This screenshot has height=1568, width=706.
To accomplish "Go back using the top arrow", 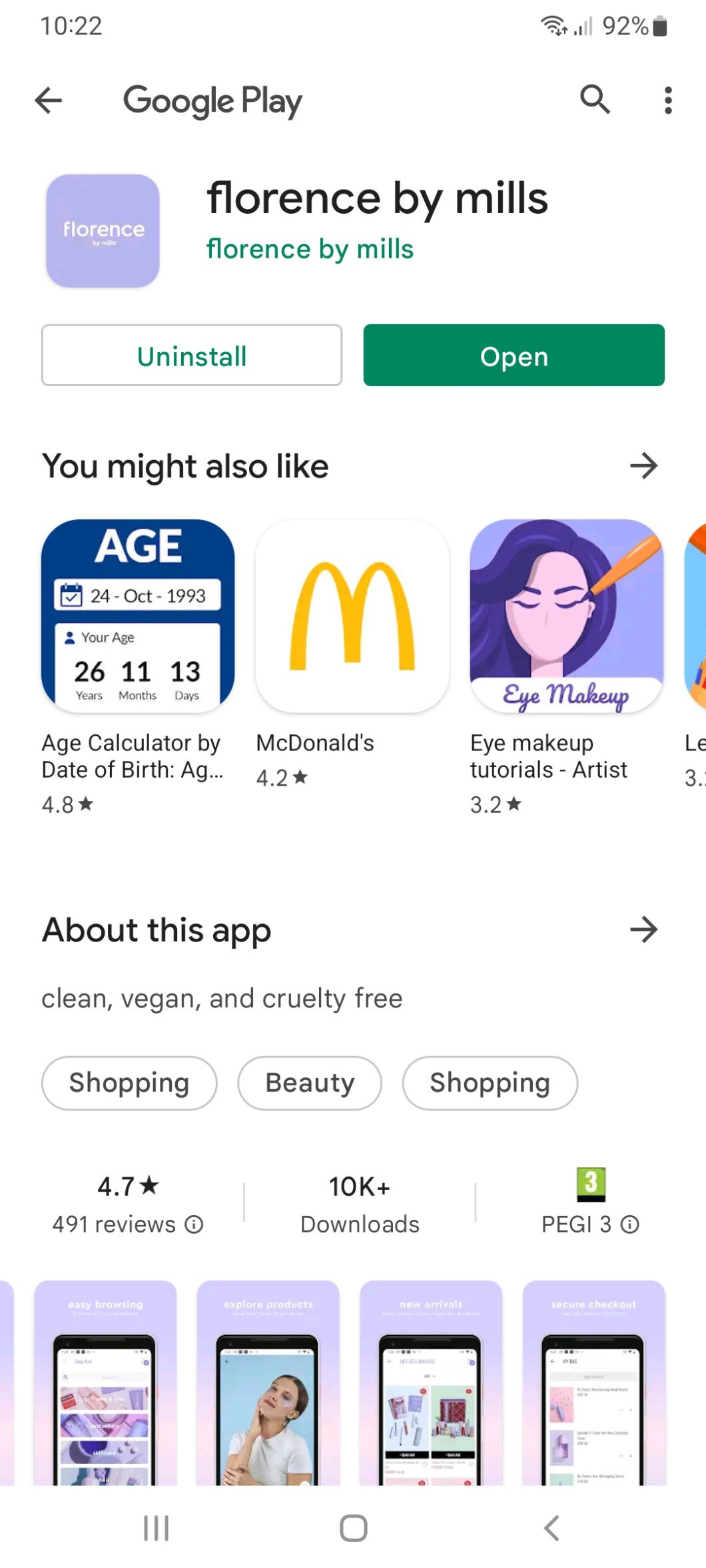I will tap(48, 101).
